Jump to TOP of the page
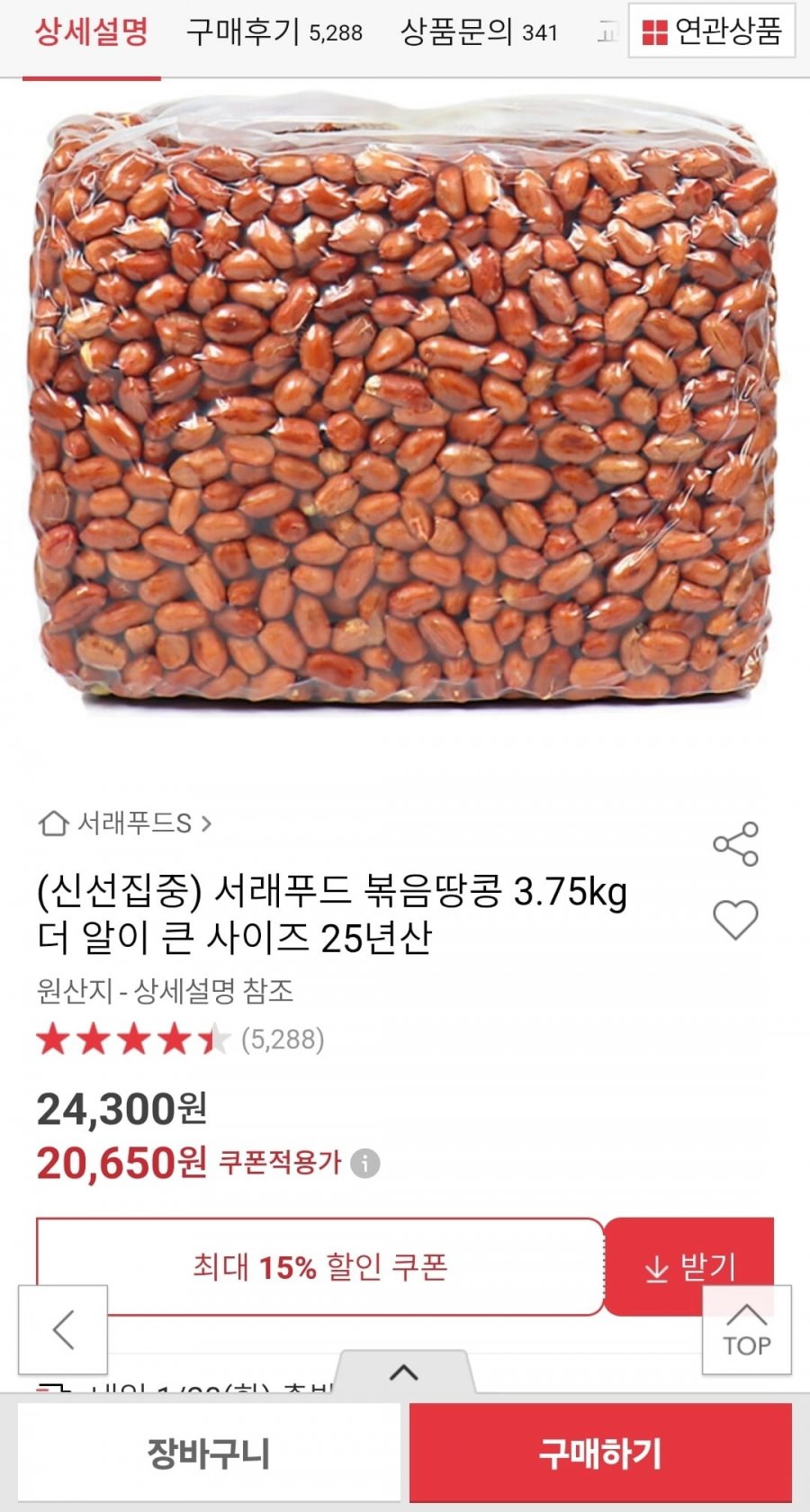This screenshot has width=810, height=1512. coord(747,1330)
